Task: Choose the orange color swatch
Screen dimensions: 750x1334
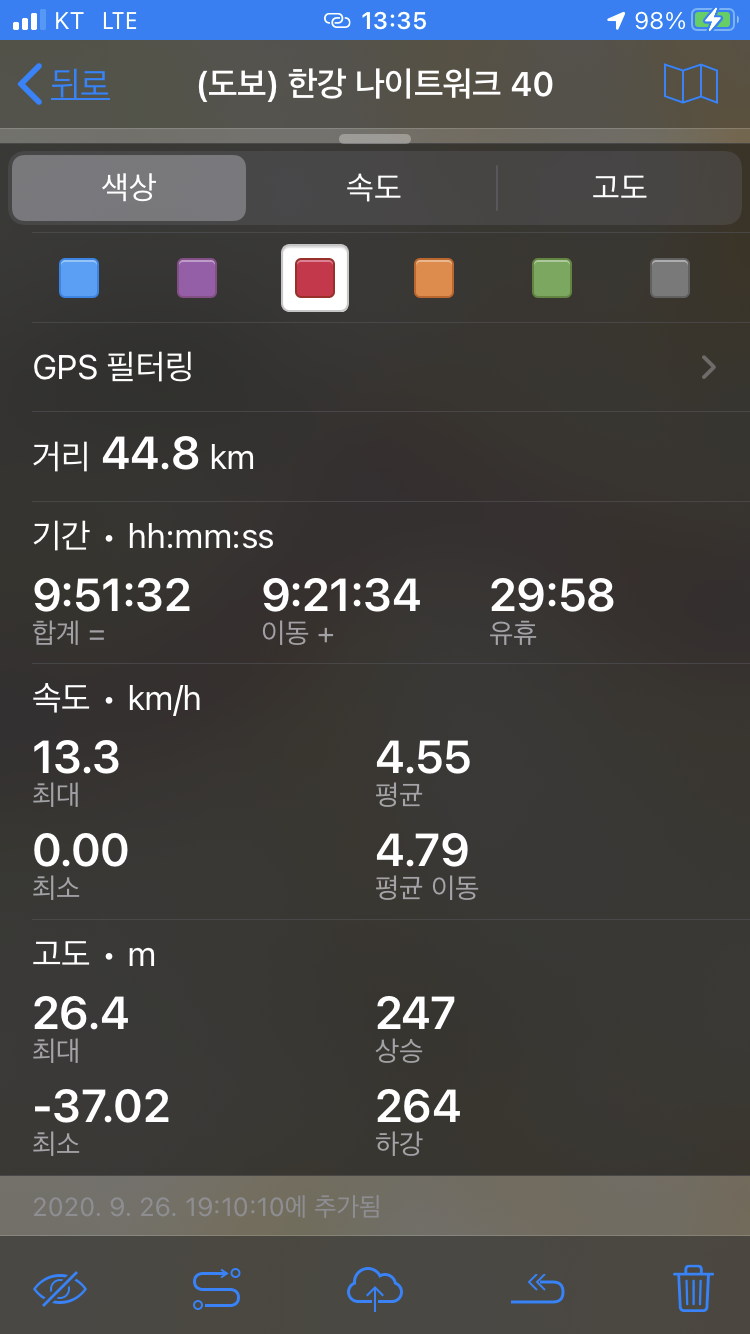Action: tap(434, 278)
